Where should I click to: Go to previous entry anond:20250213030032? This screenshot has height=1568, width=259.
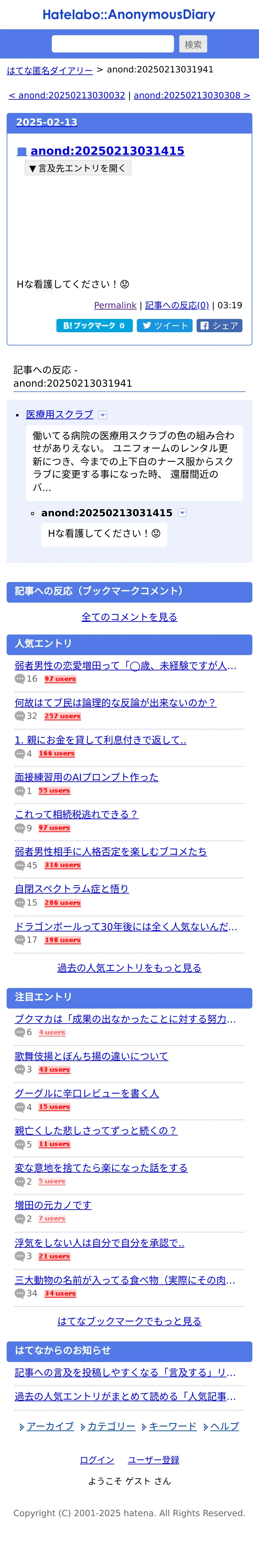(67, 96)
